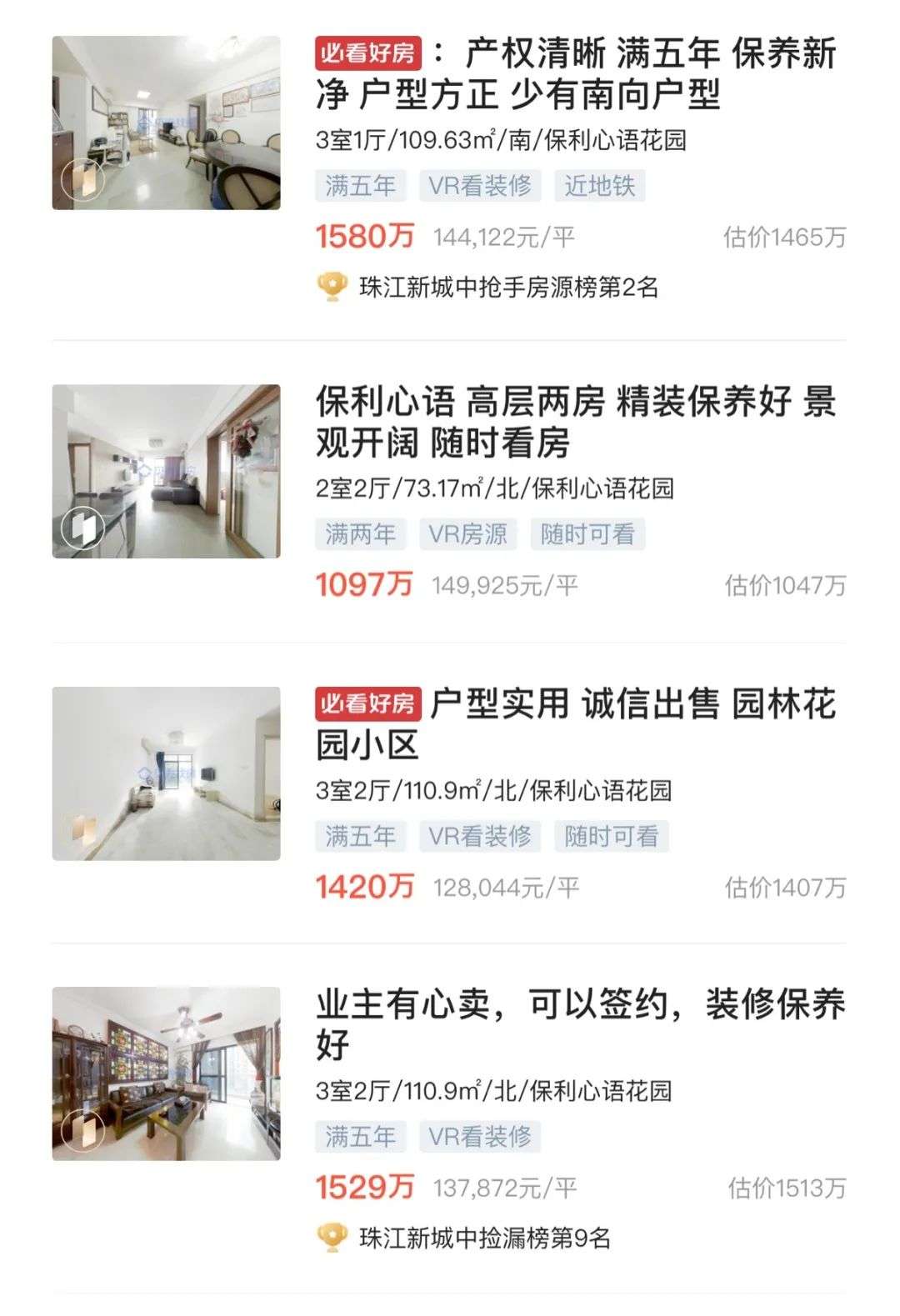Select the 1529万 listing 业主有心卖

pos(575,1024)
